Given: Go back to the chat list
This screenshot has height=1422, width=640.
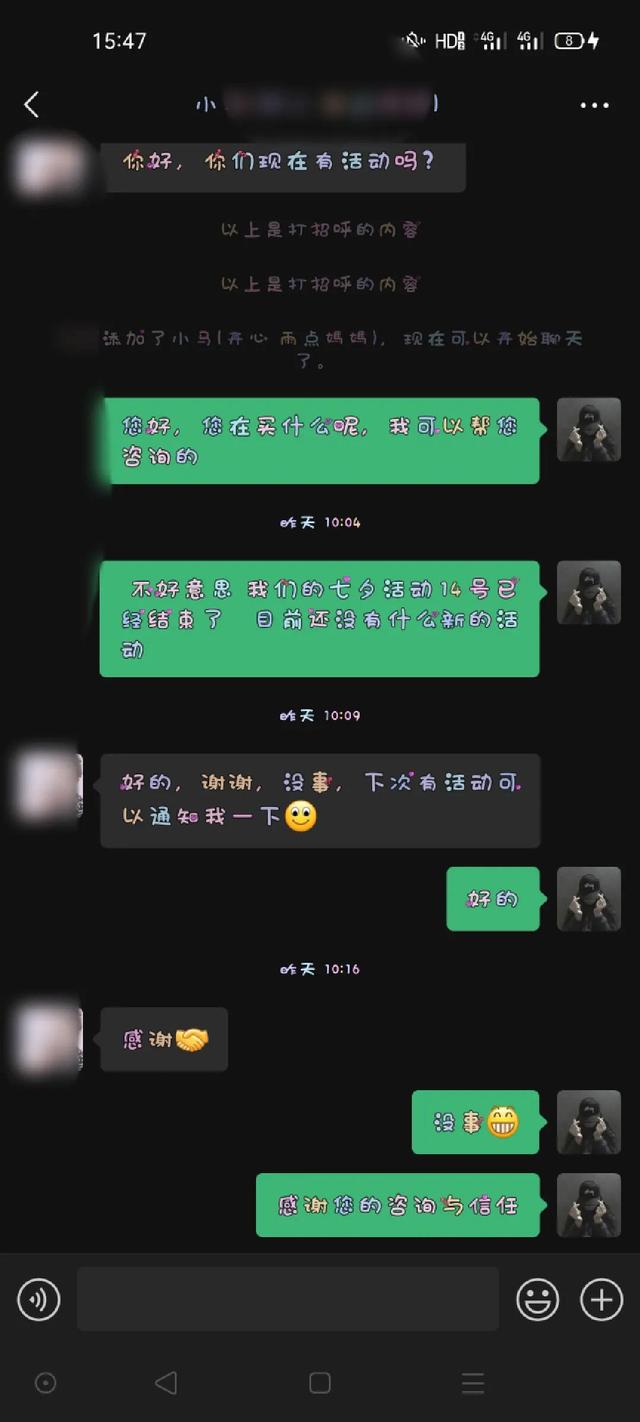Looking at the screenshot, I should pyautogui.click(x=32, y=104).
